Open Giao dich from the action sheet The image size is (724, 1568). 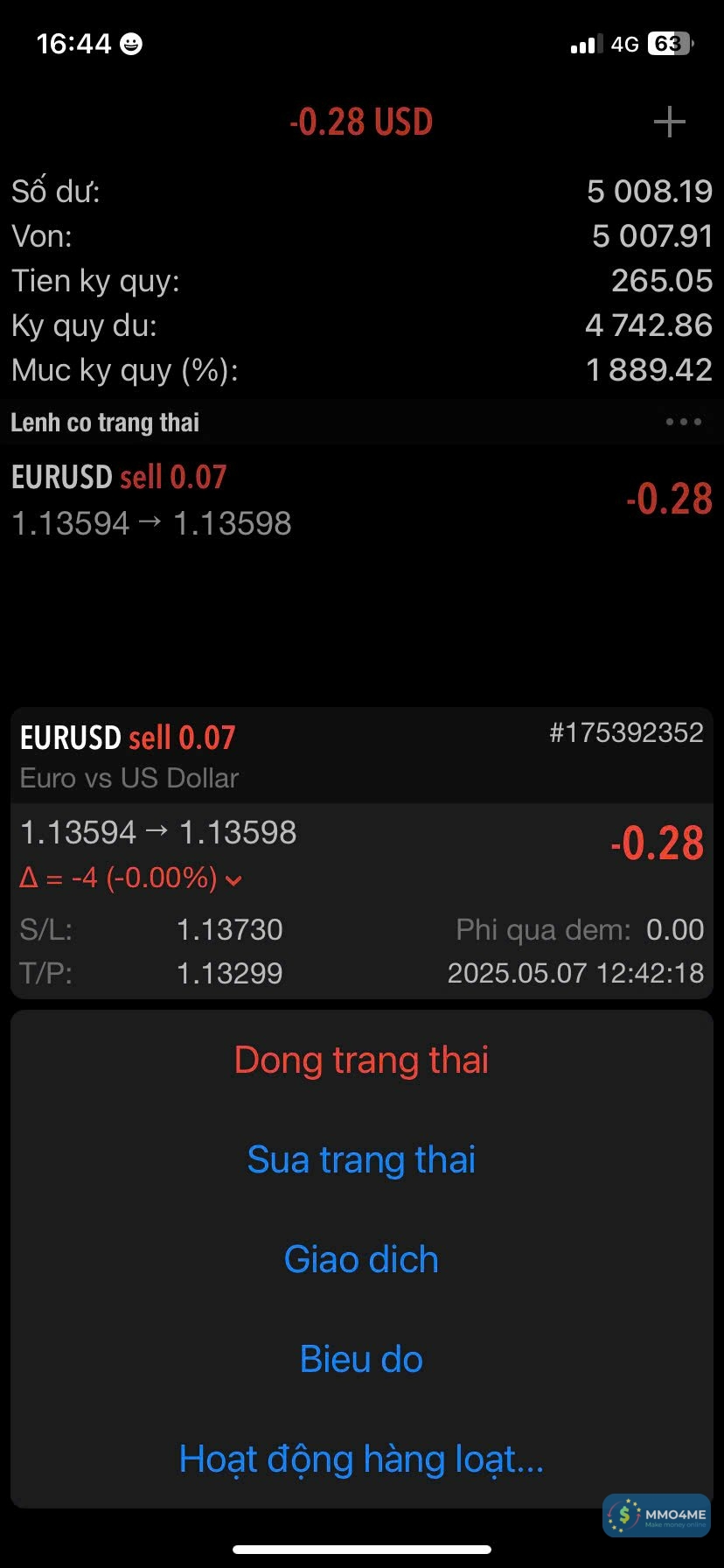(361, 1259)
